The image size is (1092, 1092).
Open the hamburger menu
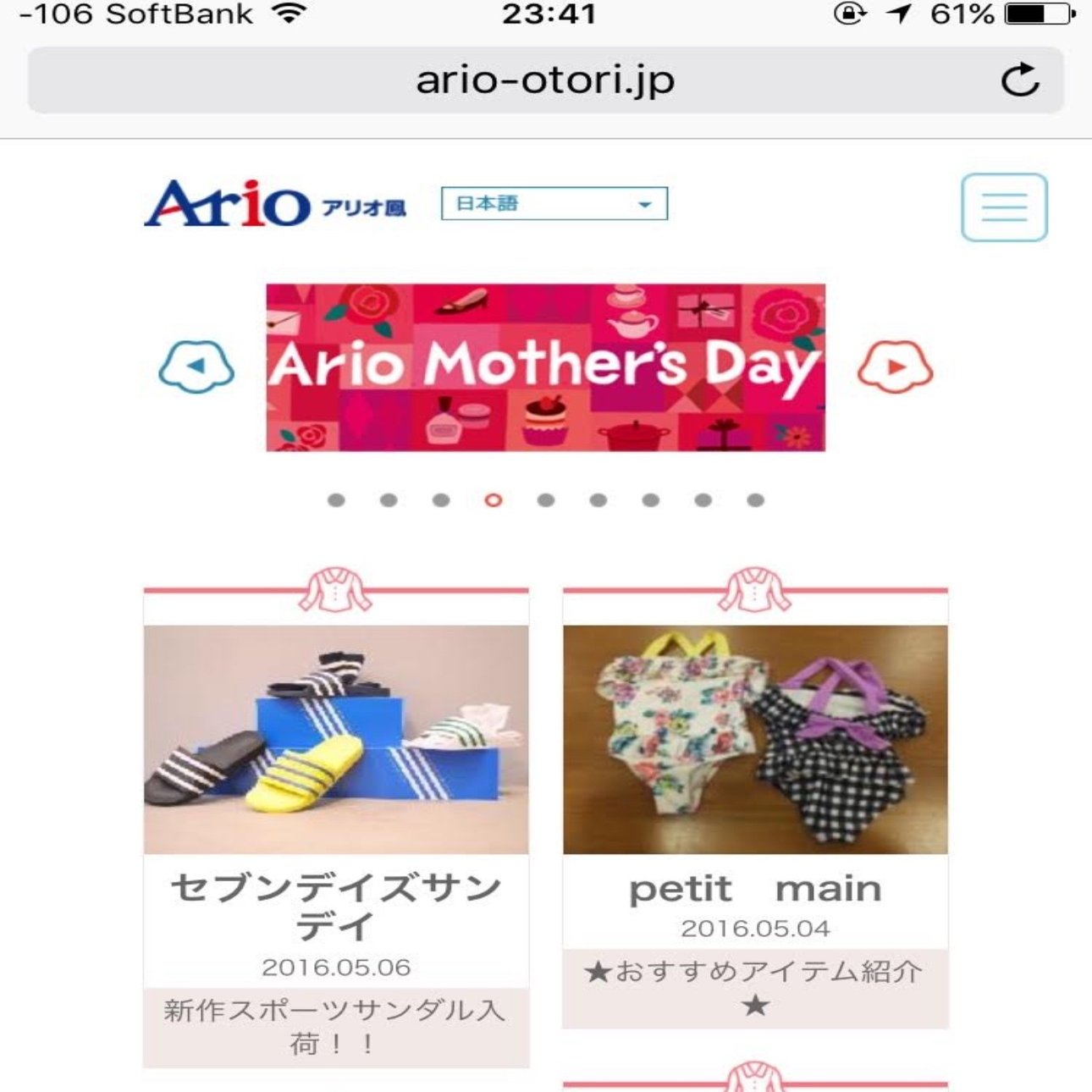(x=1004, y=207)
